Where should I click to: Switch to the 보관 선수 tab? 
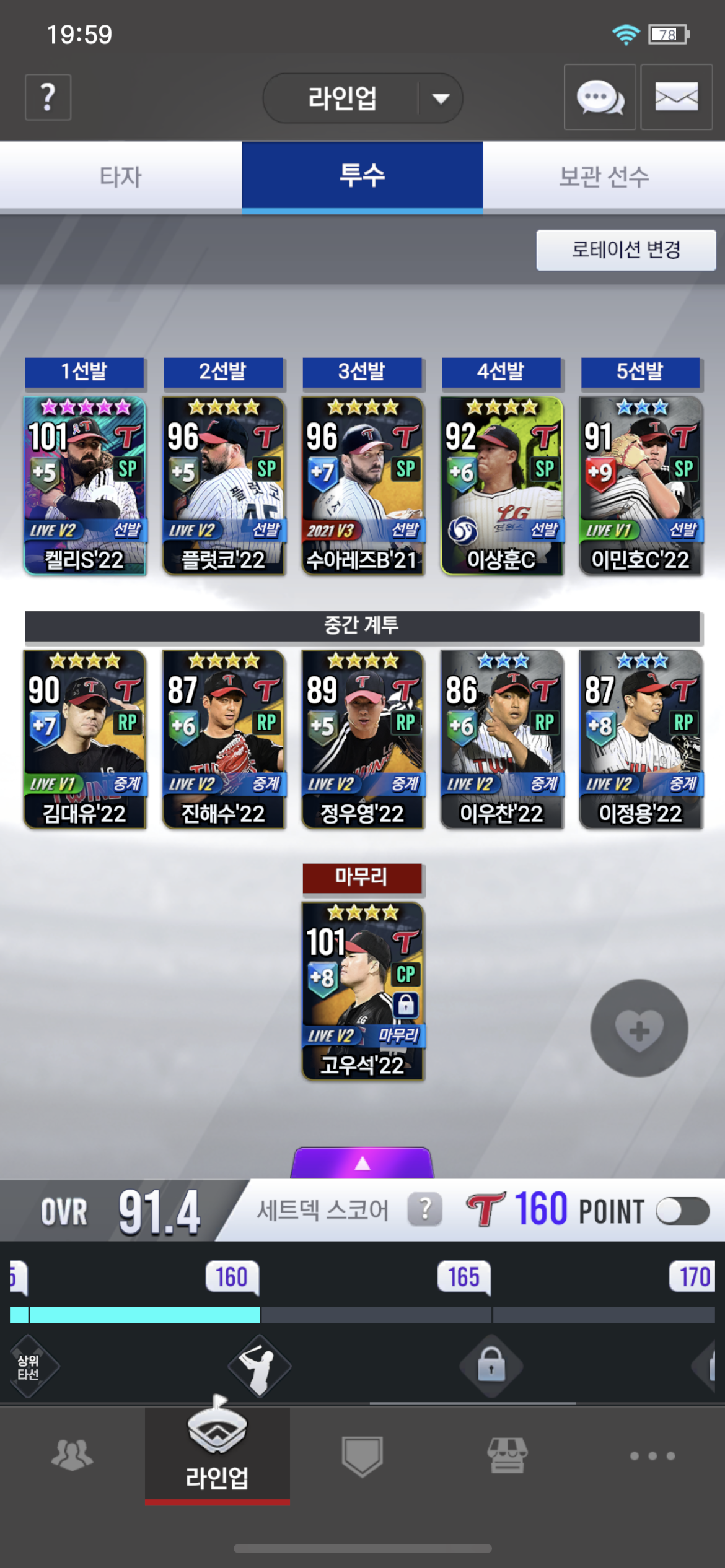[604, 176]
